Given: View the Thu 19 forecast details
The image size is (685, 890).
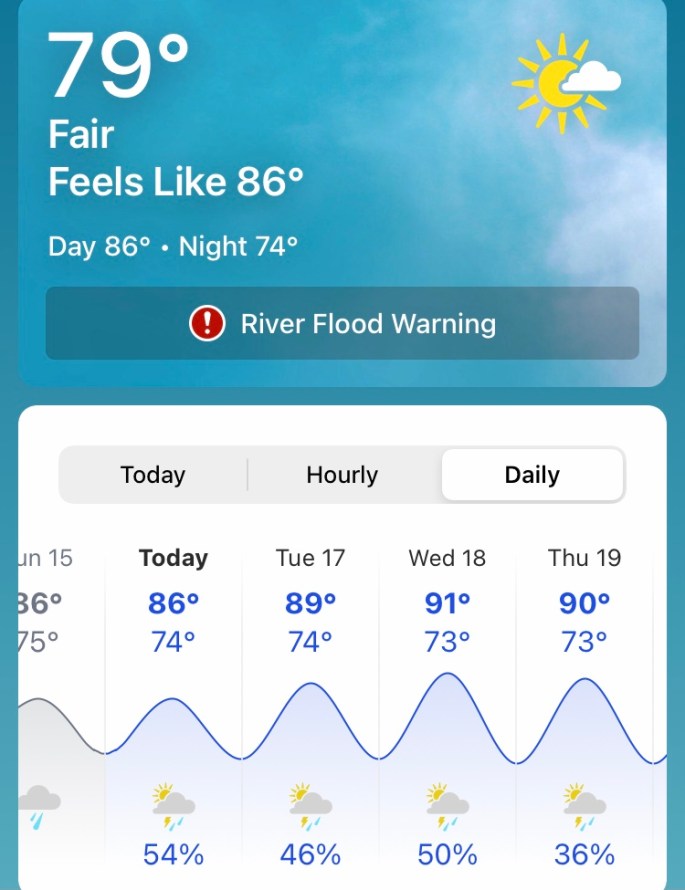Looking at the screenshot, I should coord(584,700).
